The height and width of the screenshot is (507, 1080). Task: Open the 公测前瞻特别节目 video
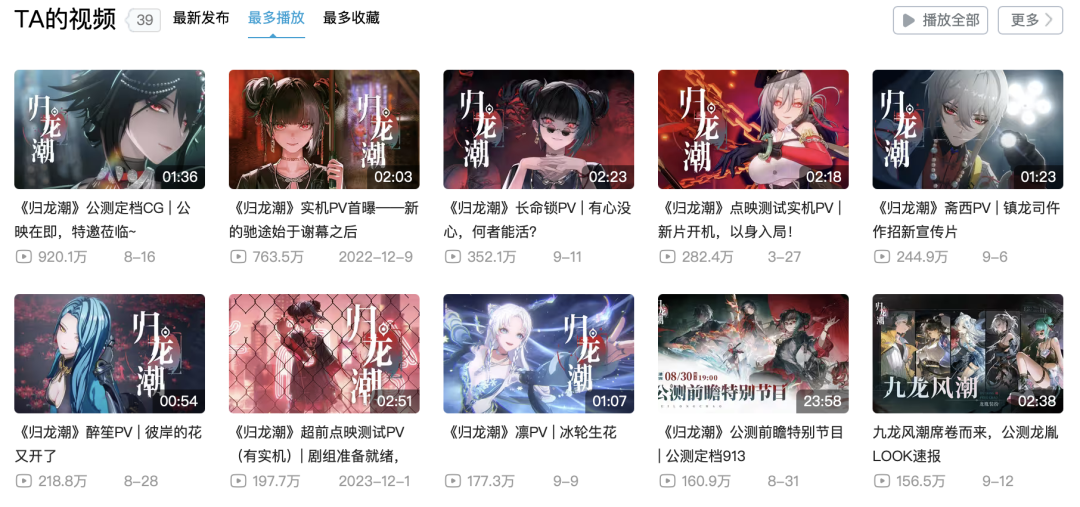pos(753,353)
